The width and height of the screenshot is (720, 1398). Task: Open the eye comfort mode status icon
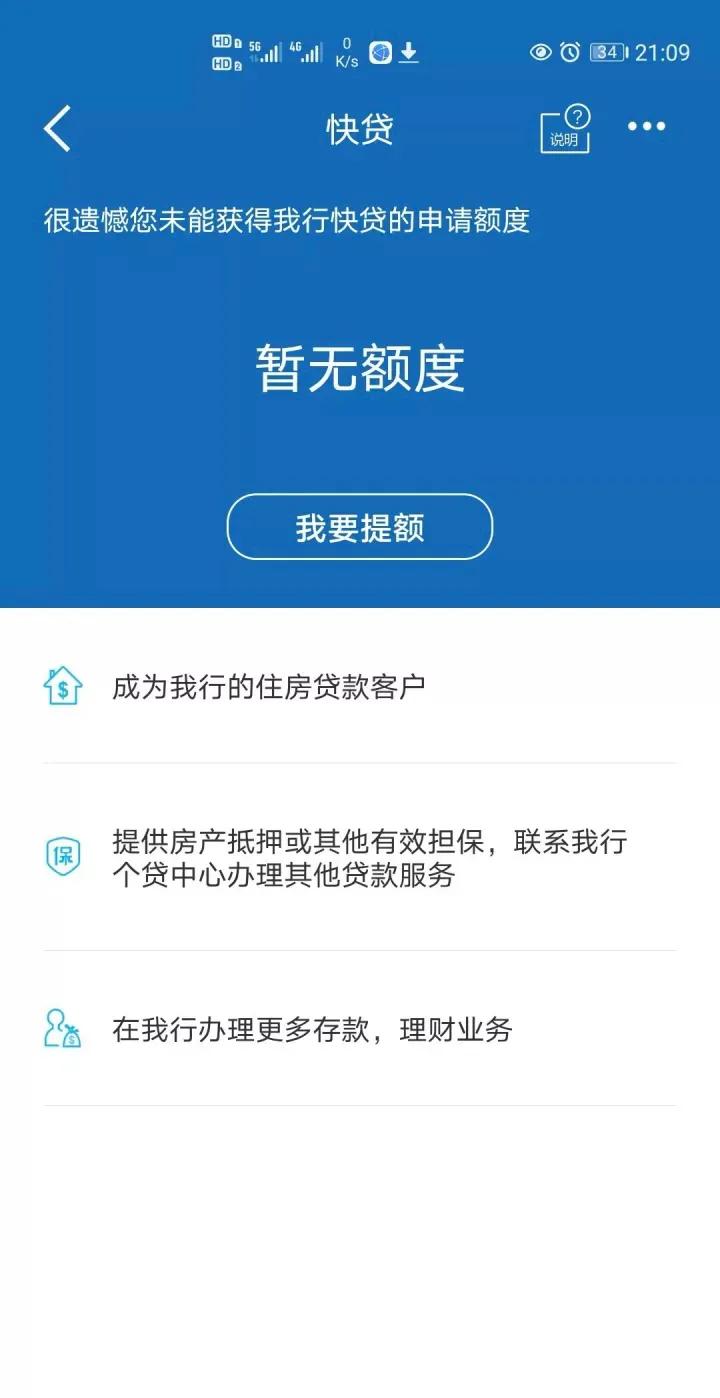click(541, 52)
